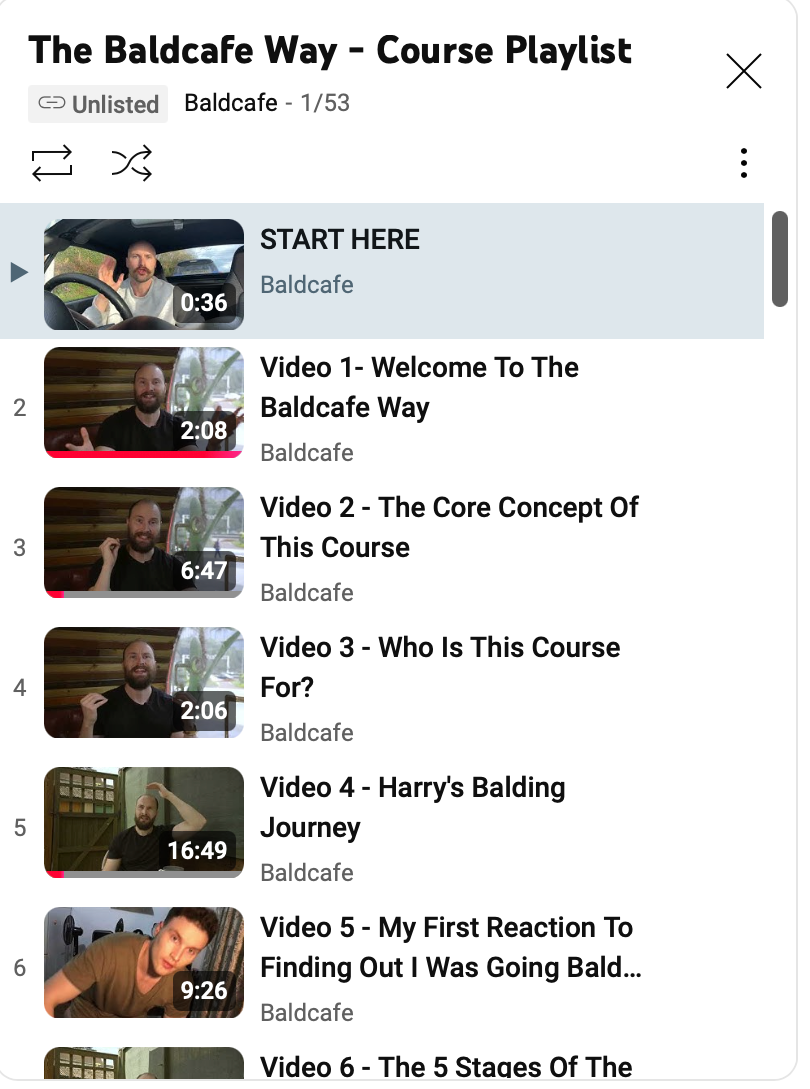Play the START HERE video
This screenshot has width=810, height=1089.
coord(340,240)
